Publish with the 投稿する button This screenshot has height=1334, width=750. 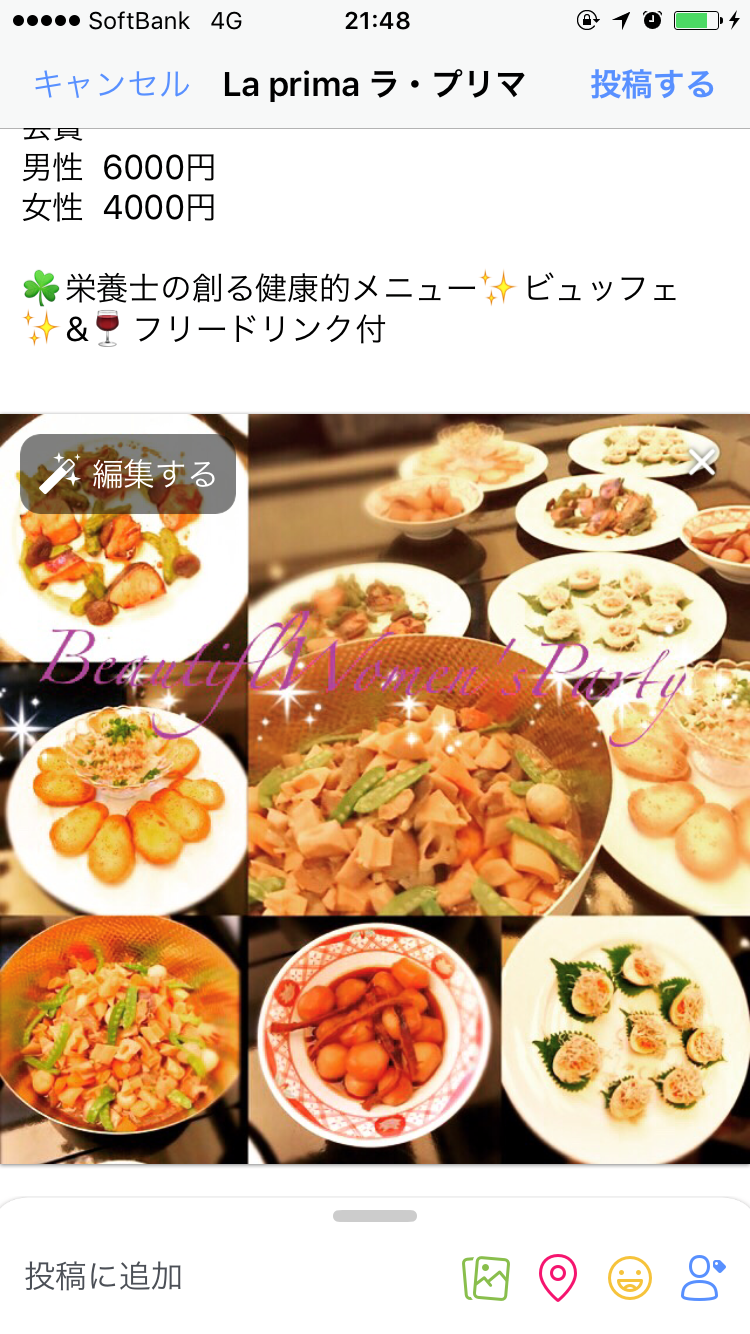click(x=652, y=84)
